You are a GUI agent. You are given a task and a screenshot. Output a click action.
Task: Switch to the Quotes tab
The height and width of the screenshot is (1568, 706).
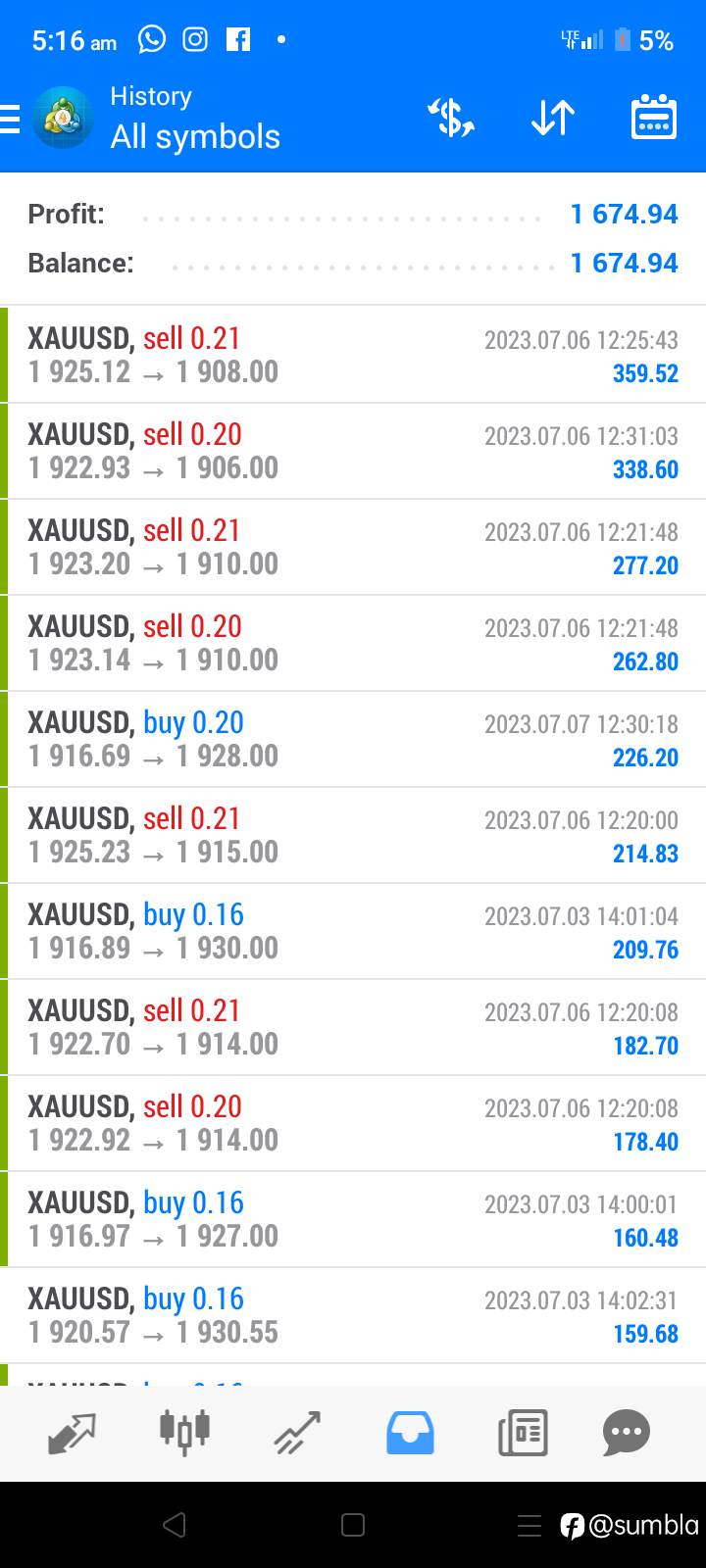coord(72,1433)
